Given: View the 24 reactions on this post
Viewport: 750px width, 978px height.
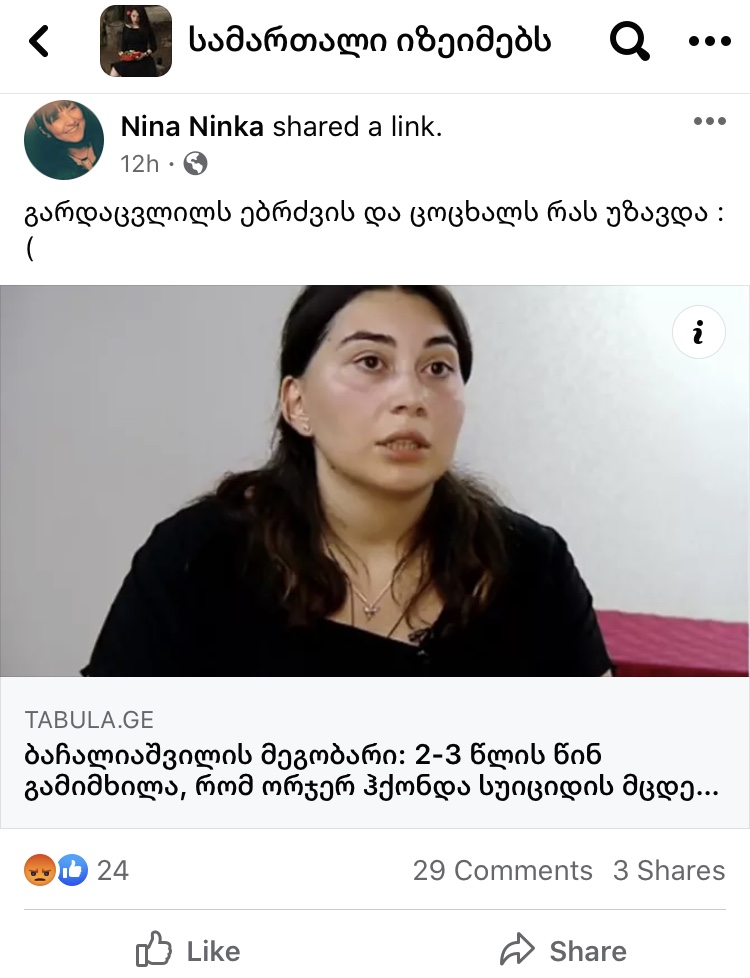Looking at the screenshot, I should [77, 870].
